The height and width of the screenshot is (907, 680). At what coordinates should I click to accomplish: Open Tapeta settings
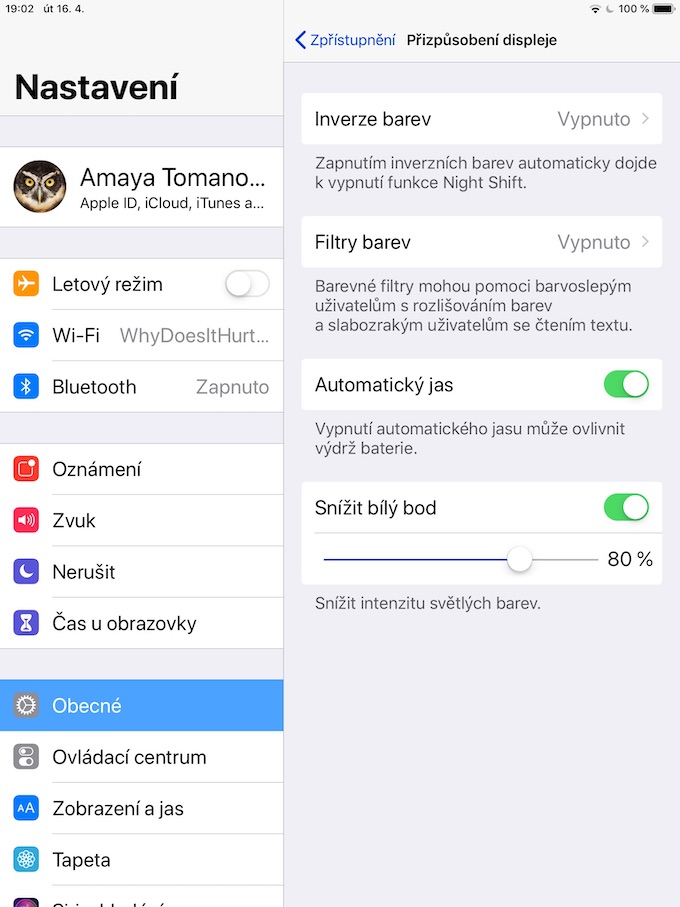[142, 860]
